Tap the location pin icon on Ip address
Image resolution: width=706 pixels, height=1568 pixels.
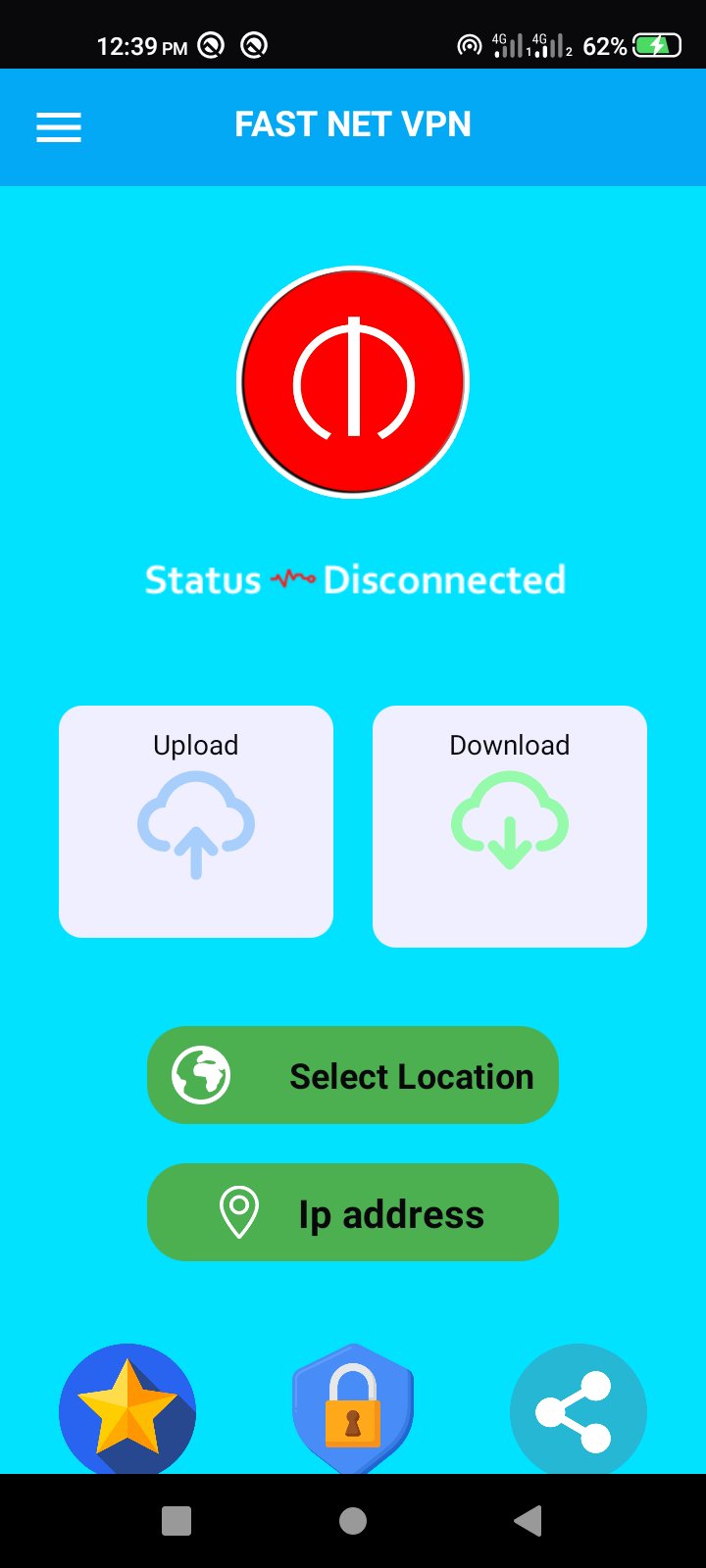click(x=240, y=1212)
